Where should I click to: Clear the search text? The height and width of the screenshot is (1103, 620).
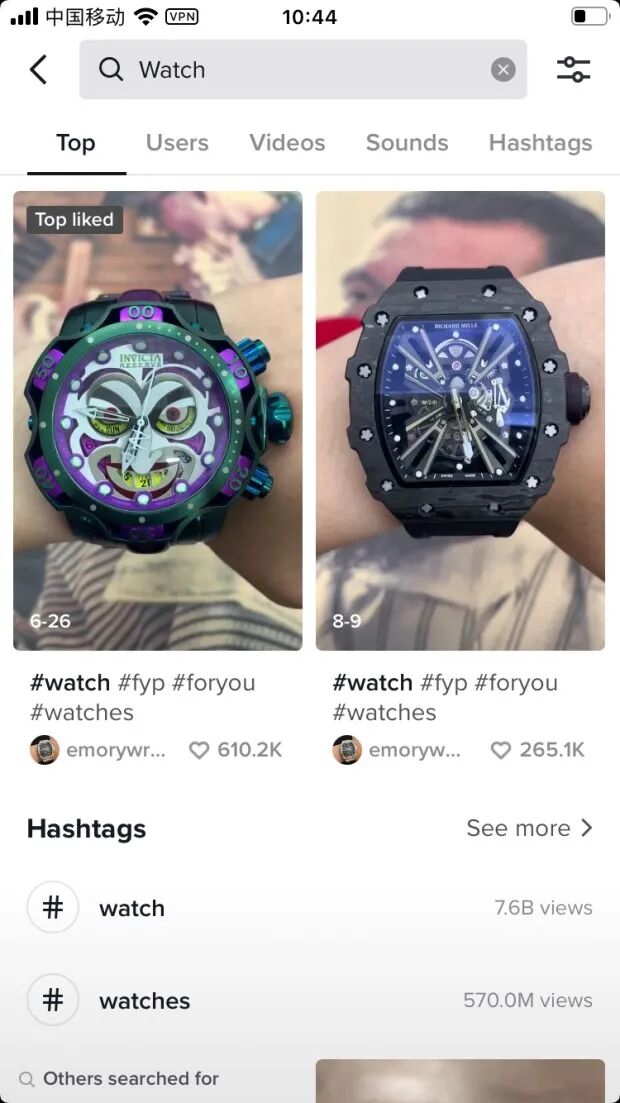pos(503,70)
